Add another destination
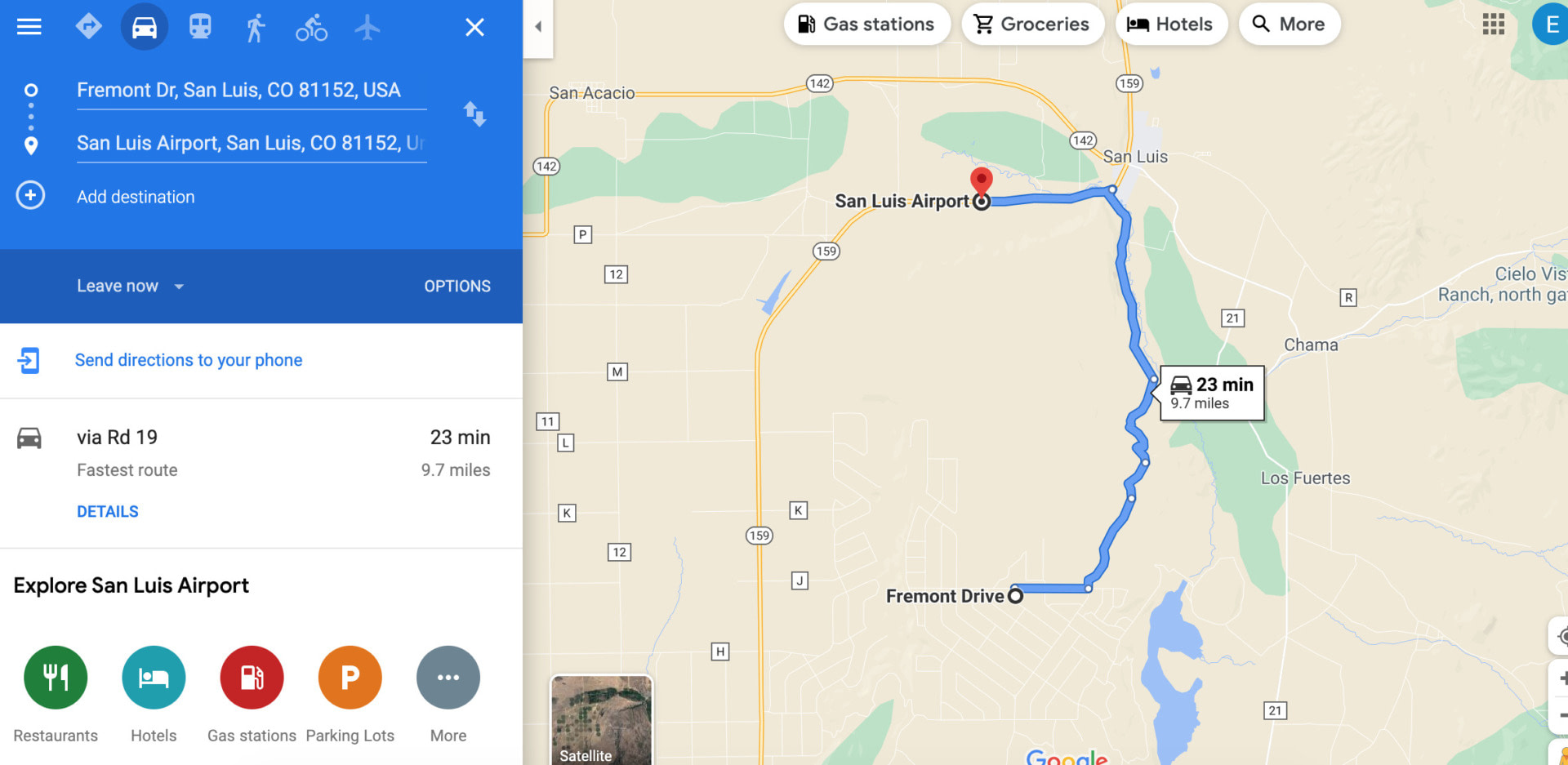The image size is (1568, 765). tap(135, 197)
